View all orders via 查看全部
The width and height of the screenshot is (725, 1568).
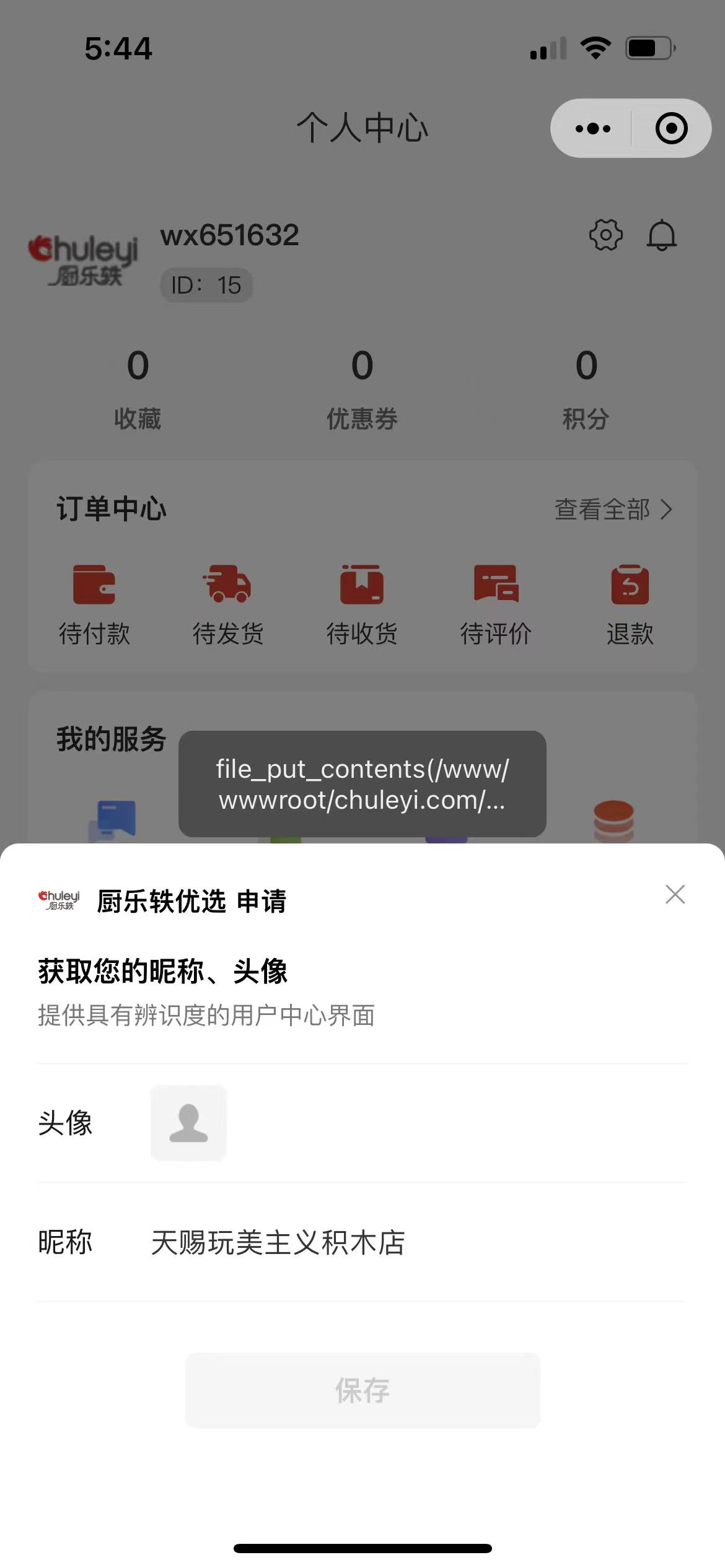[x=613, y=509]
